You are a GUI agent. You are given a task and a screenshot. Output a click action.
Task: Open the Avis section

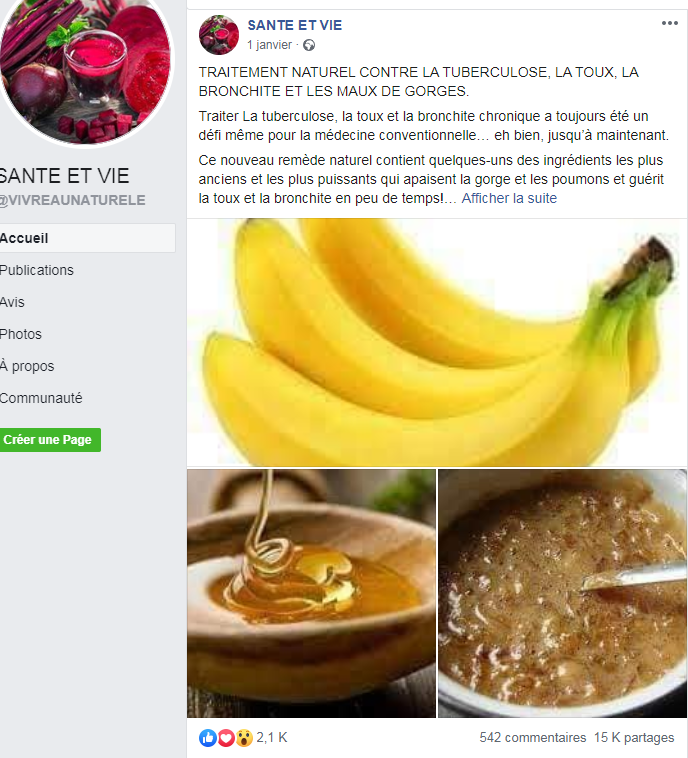coord(13,302)
